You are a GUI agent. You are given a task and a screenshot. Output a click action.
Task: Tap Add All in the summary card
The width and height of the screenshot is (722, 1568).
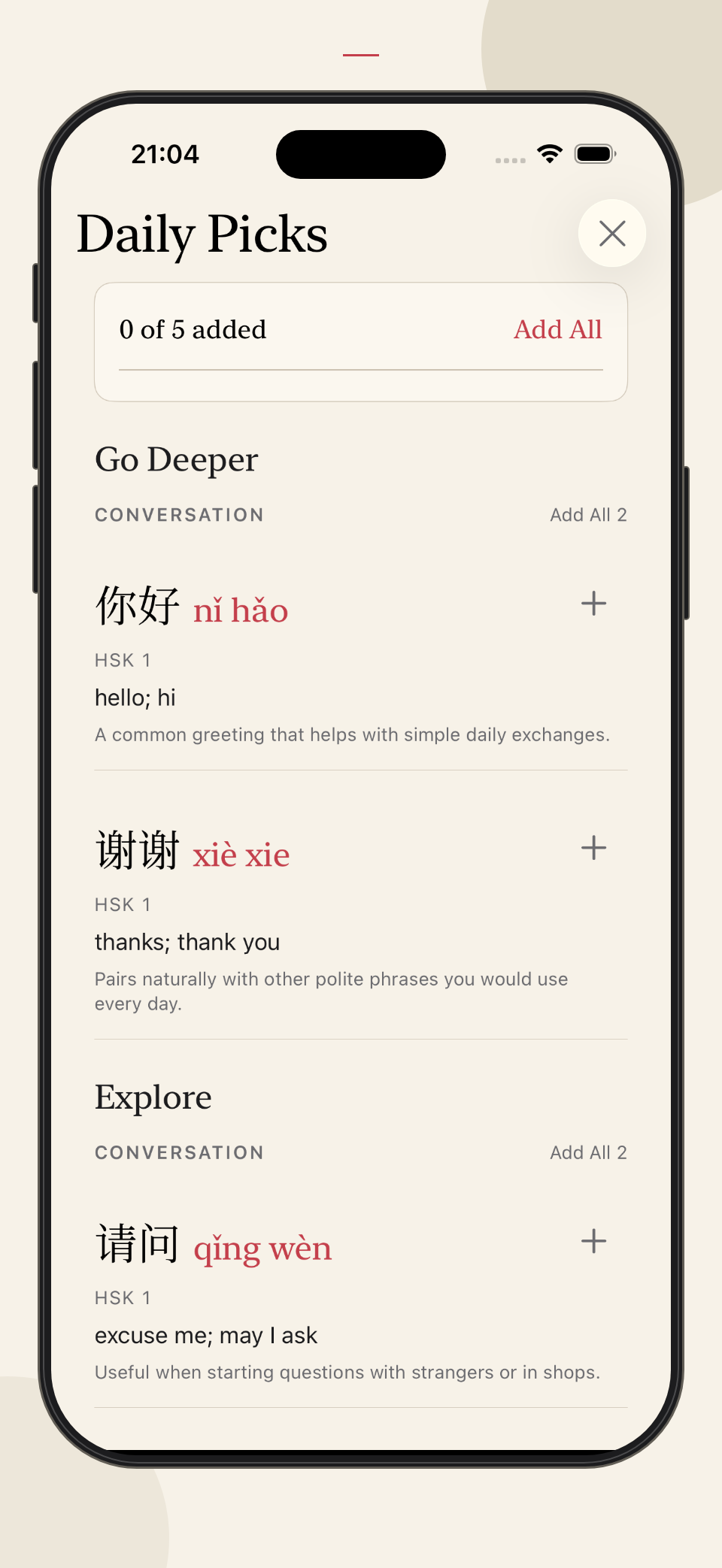pos(558,329)
